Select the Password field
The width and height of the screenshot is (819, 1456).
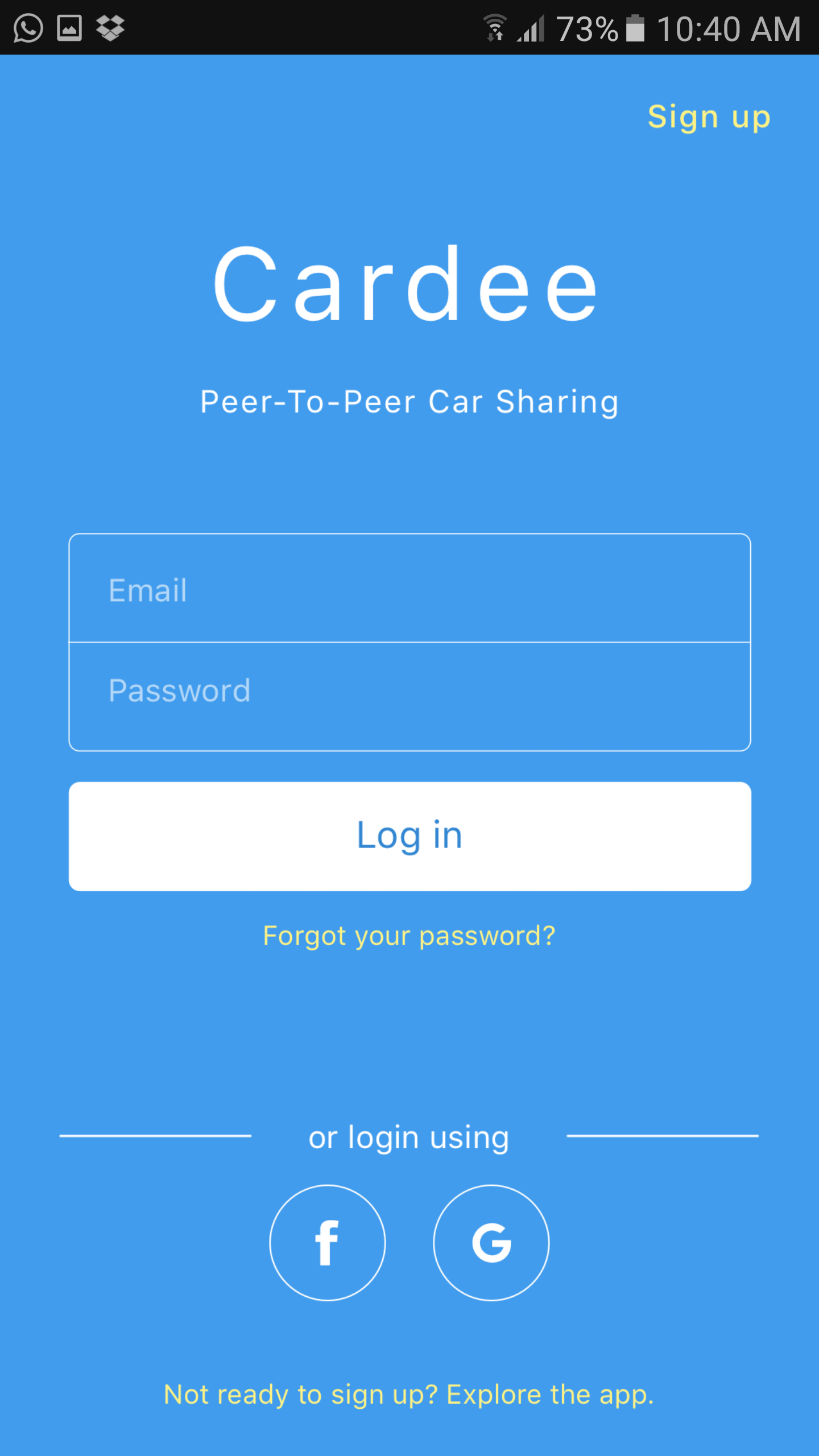click(409, 692)
